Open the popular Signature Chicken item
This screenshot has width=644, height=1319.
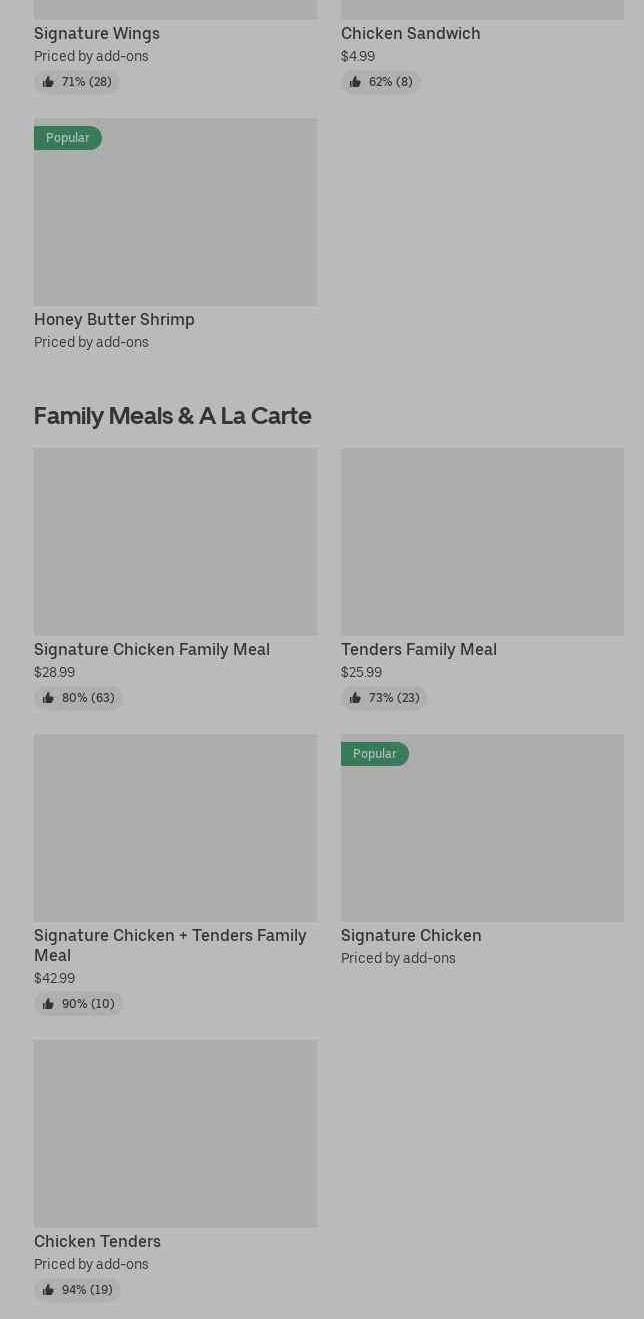[x=482, y=852]
